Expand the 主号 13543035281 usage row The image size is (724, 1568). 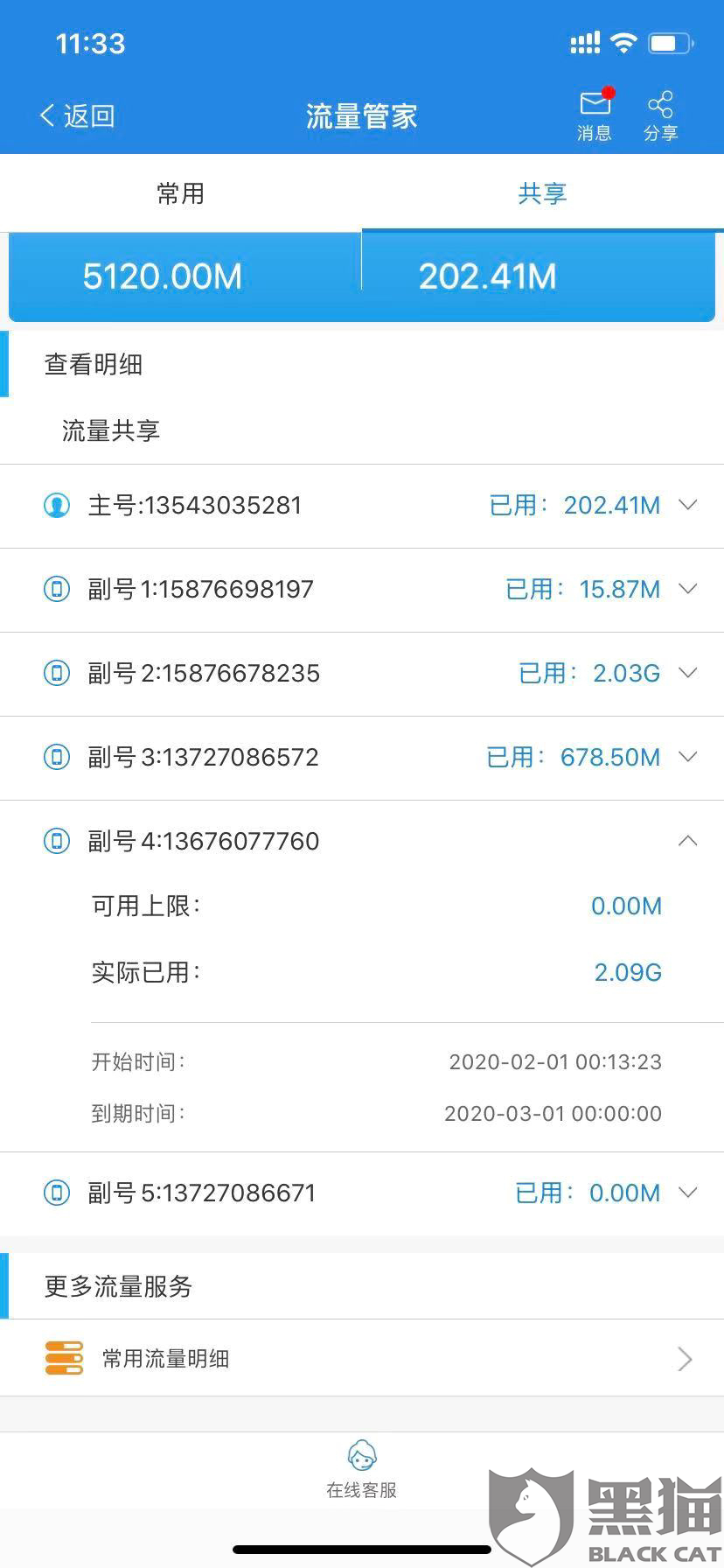coord(687,506)
